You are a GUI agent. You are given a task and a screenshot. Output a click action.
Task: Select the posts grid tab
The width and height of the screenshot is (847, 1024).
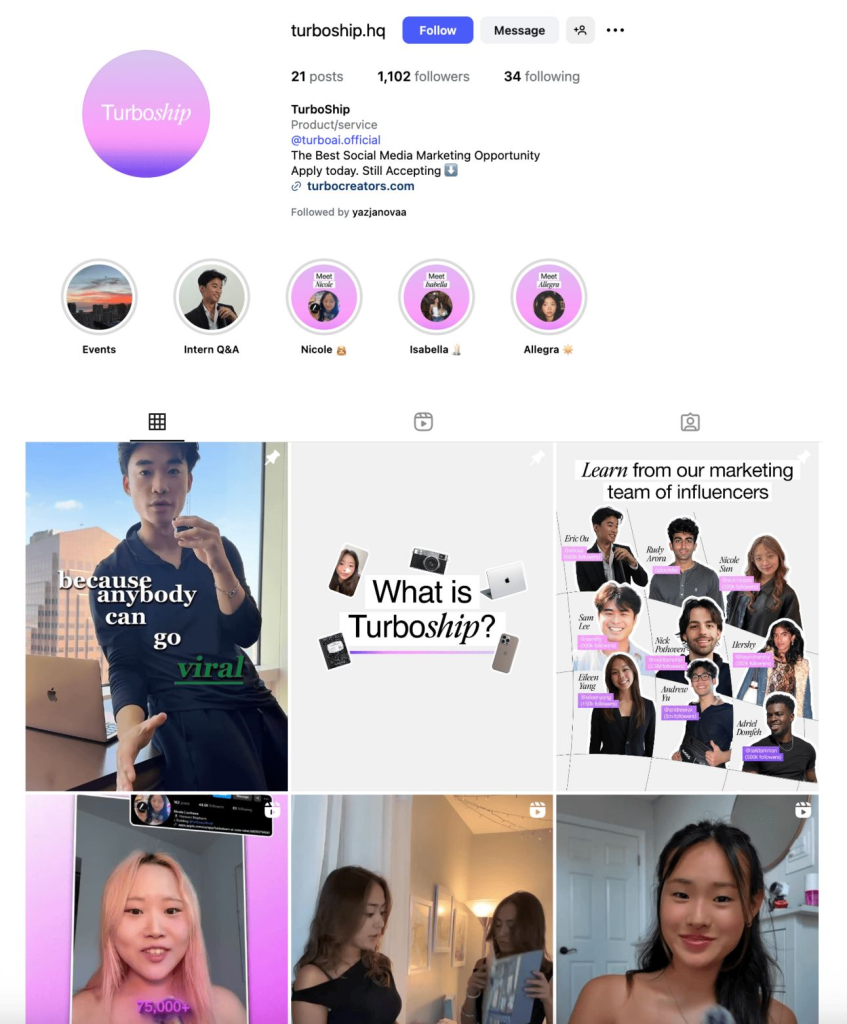pyautogui.click(x=157, y=422)
